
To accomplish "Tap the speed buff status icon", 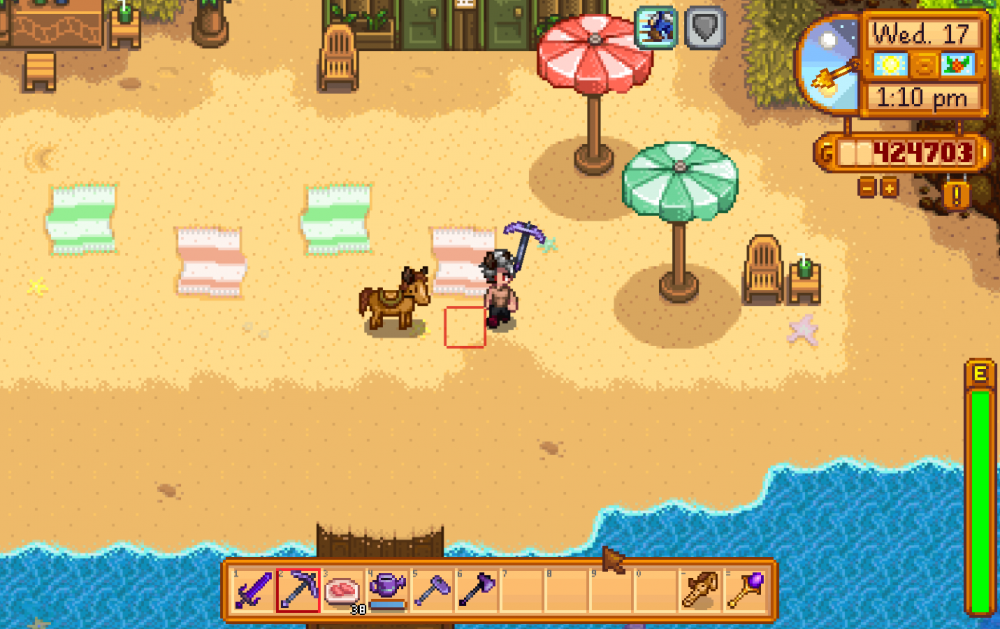I will tap(656, 27).
